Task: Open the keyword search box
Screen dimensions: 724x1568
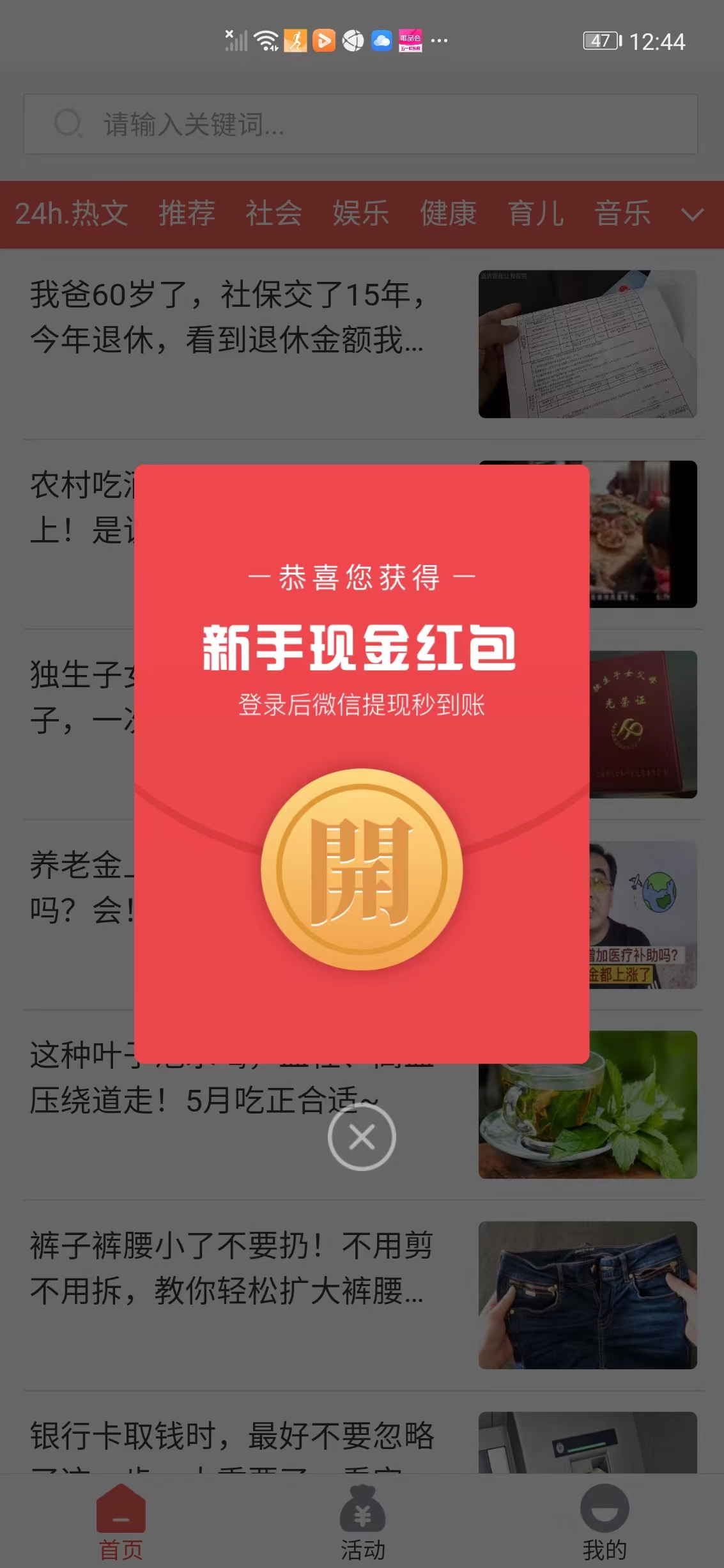Action: [x=360, y=124]
